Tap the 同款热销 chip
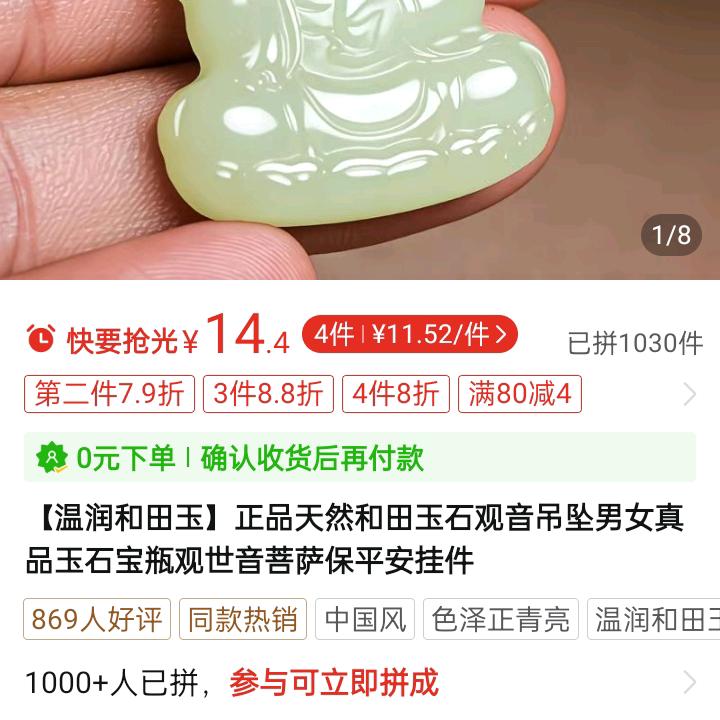The height and width of the screenshot is (720, 720). click(x=243, y=619)
